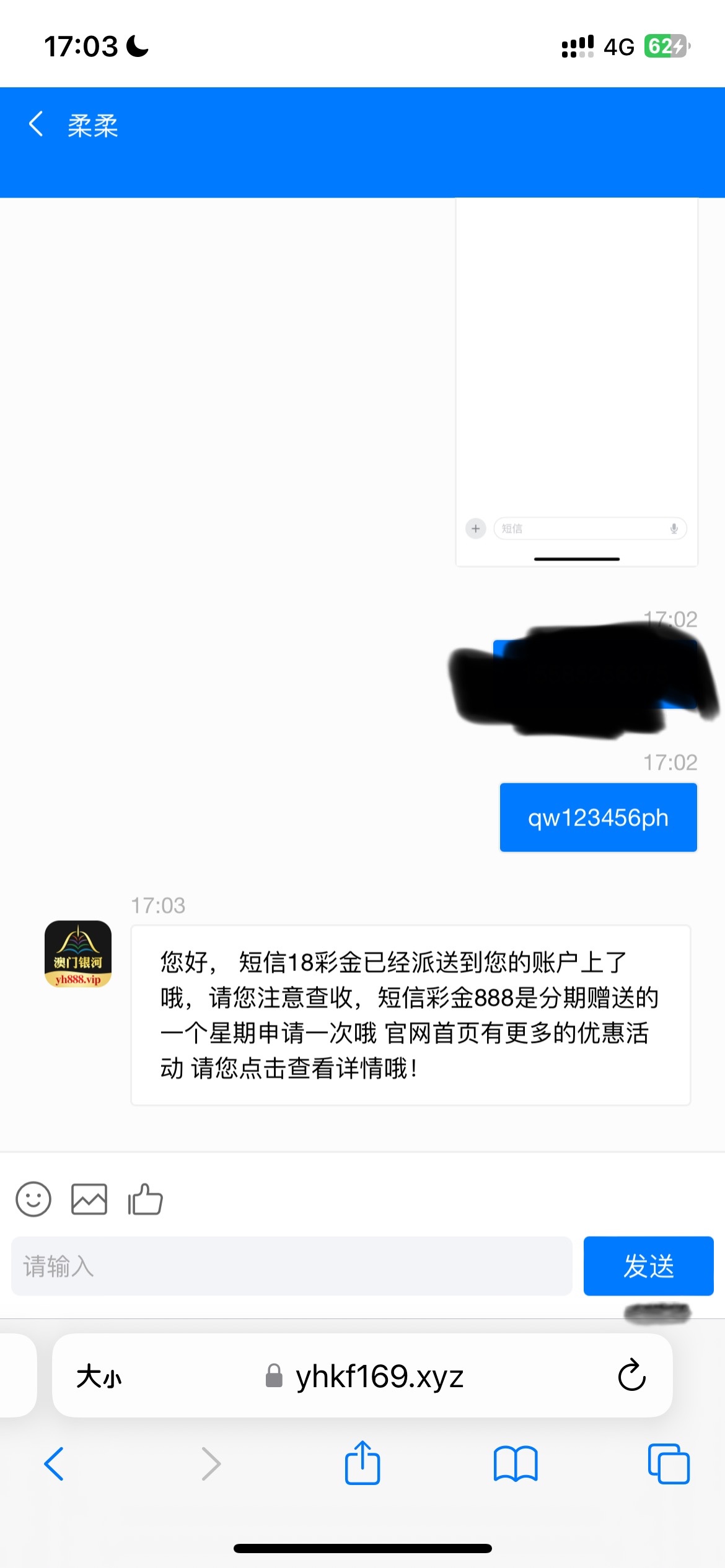This screenshot has height=1568, width=725.
Task: Focus the 请输入 message field
Action: click(291, 1266)
